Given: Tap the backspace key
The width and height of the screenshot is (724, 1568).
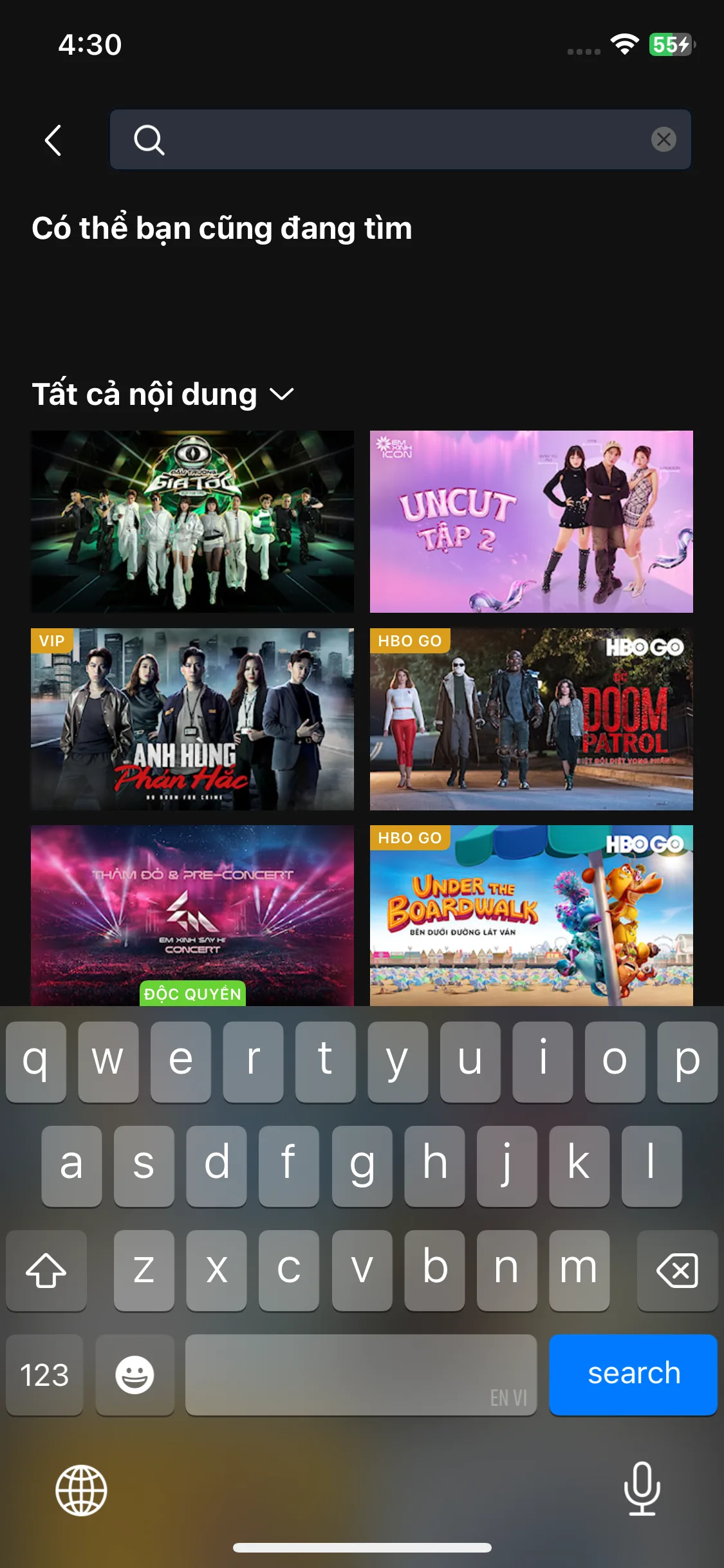Looking at the screenshot, I should pyautogui.click(x=676, y=1270).
